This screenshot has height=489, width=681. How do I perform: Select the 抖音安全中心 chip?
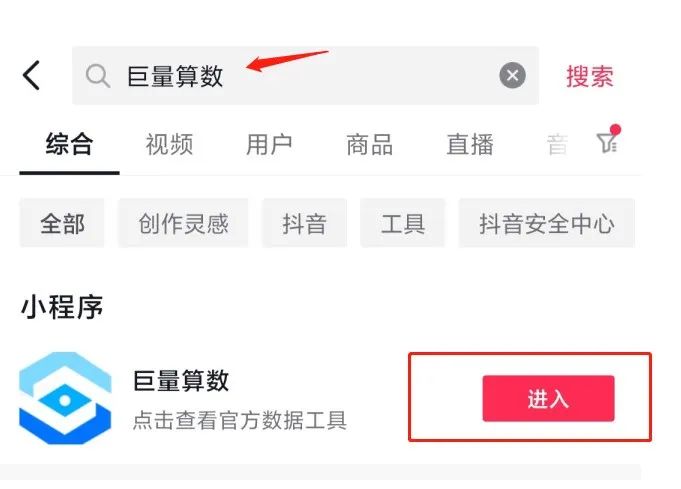click(546, 223)
